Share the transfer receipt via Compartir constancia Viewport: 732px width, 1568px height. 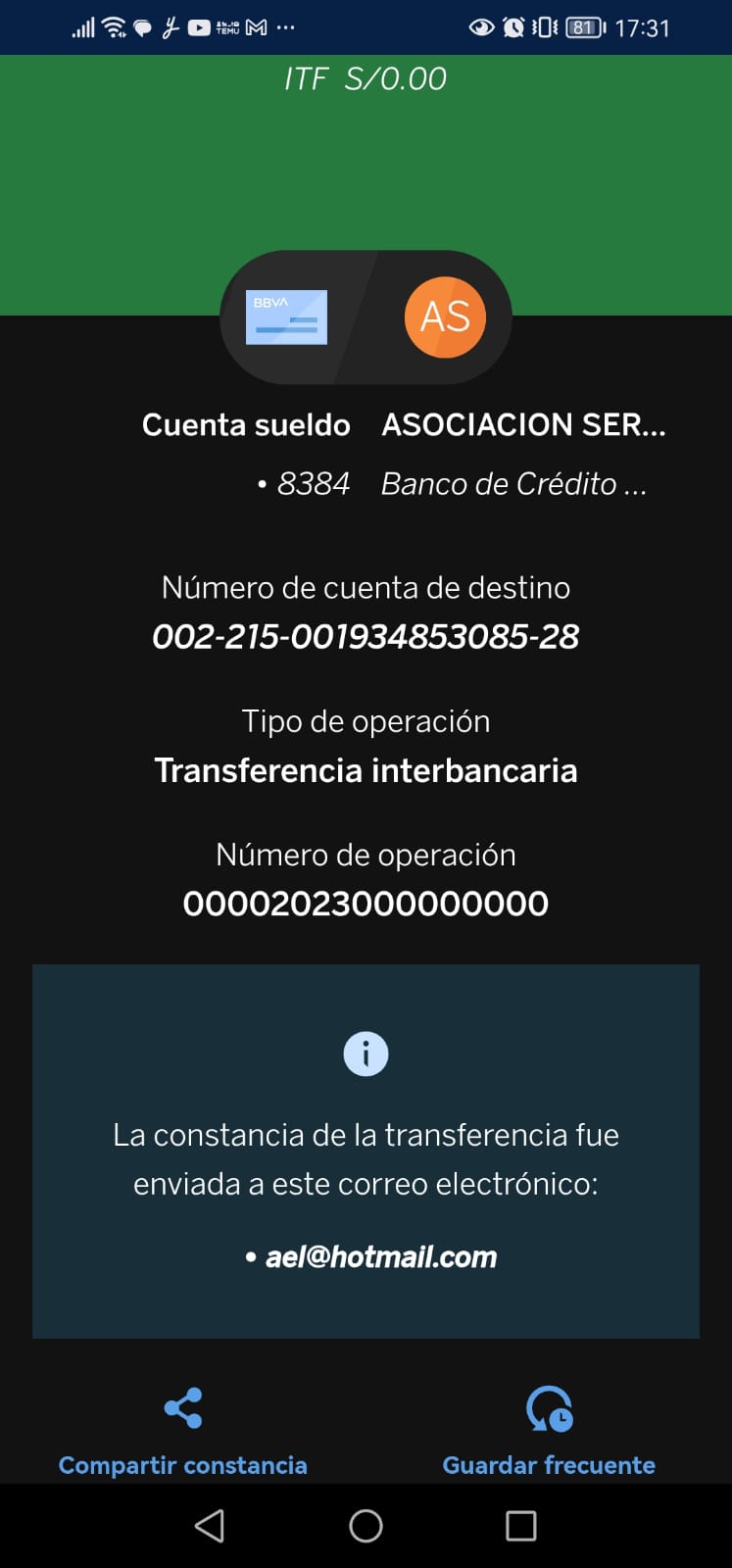pyautogui.click(x=183, y=1431)
